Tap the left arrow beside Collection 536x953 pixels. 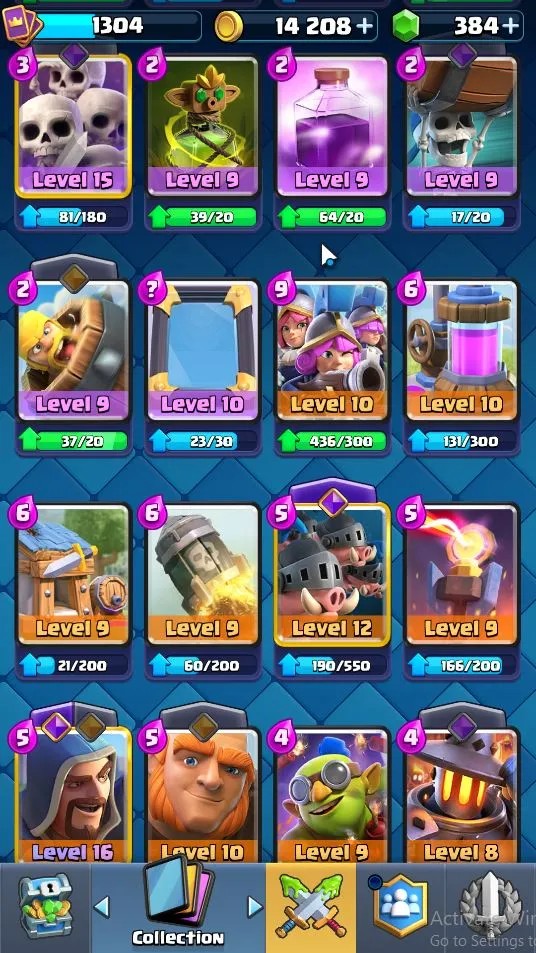coord(102,907)
